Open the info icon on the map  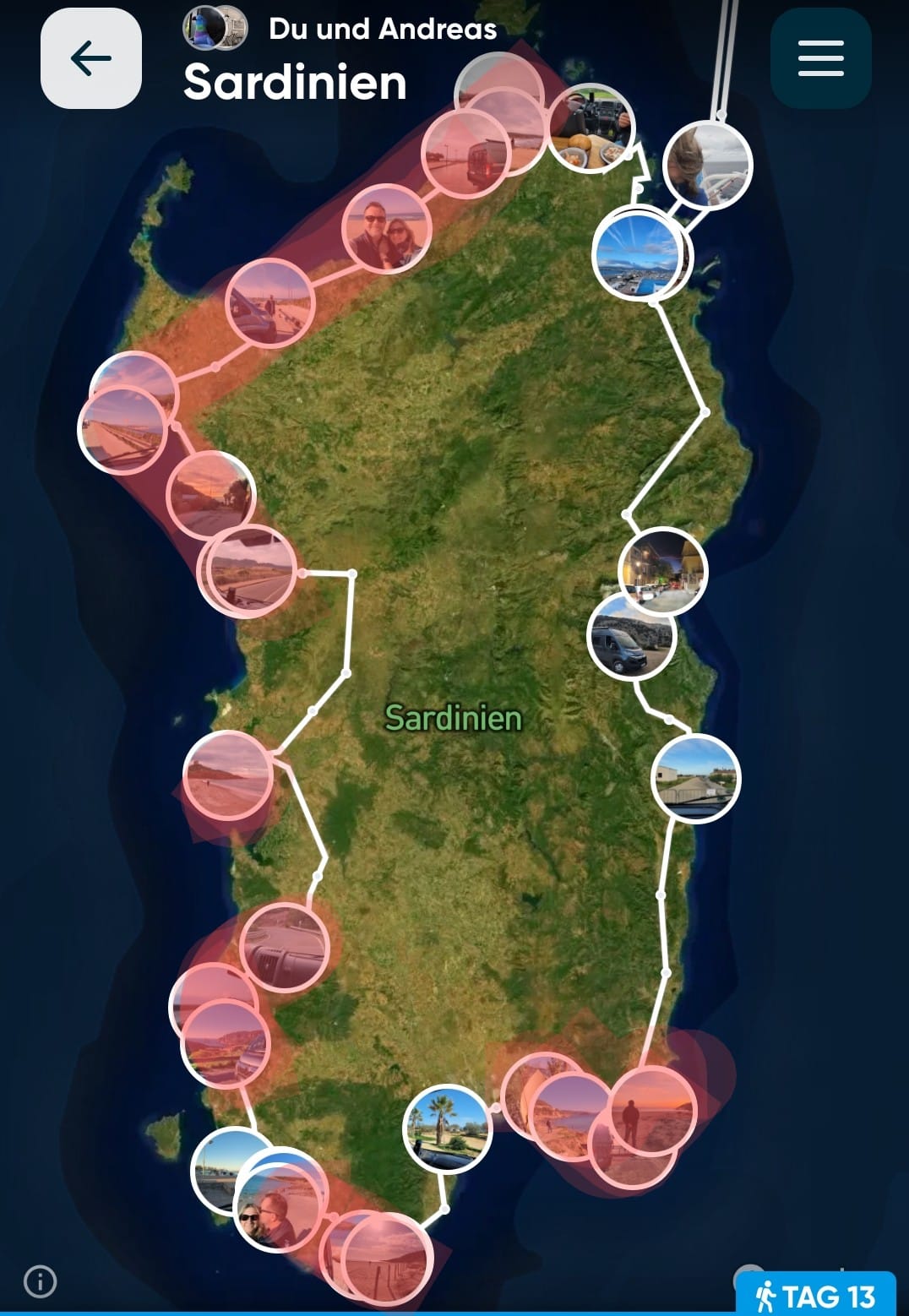pos(41,1281)
